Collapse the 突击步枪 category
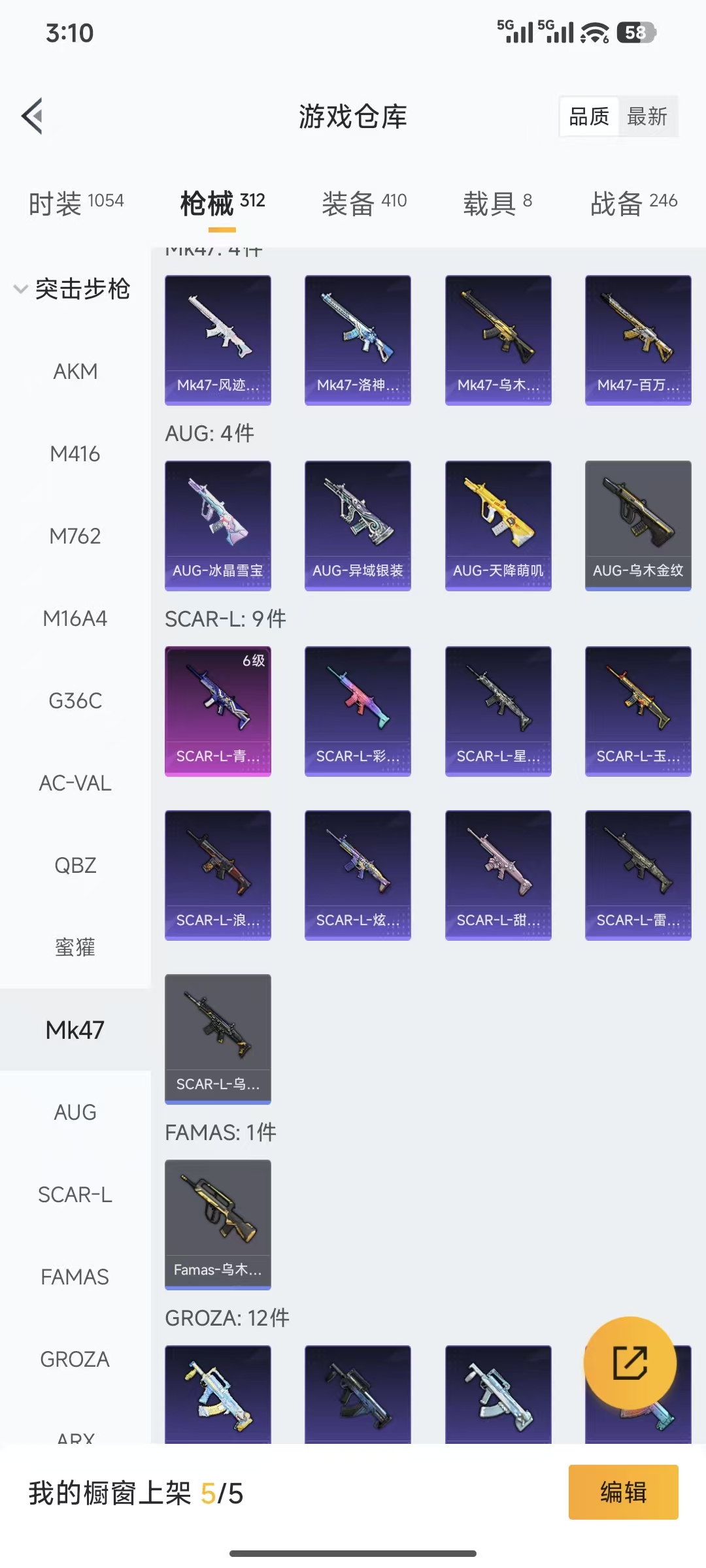This screenshot has width=706, height=1568. [72, 289]
